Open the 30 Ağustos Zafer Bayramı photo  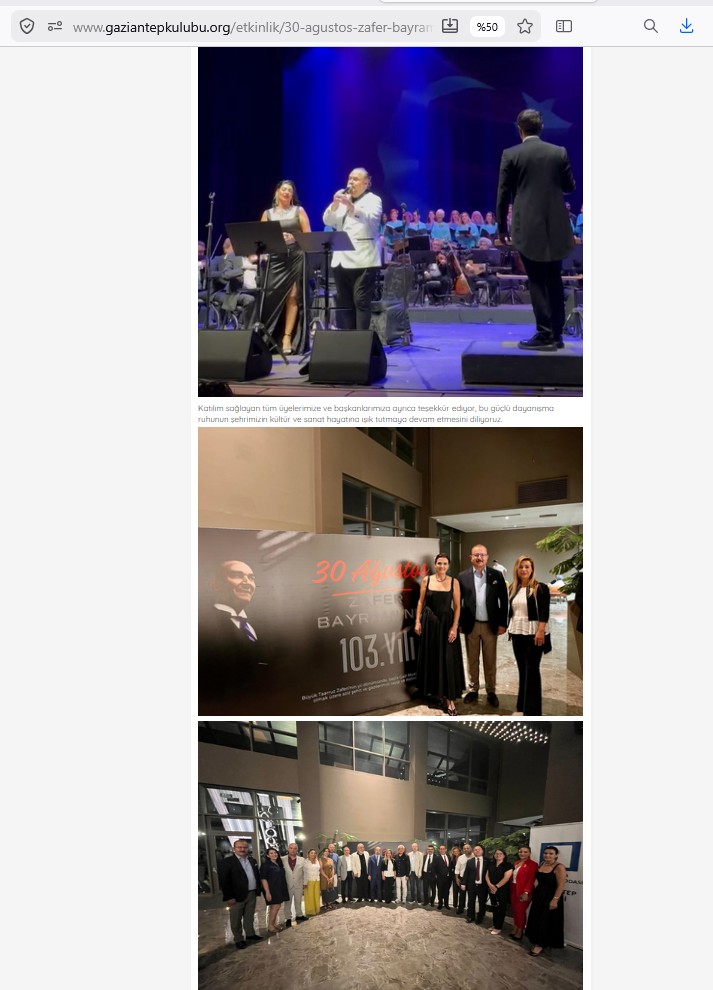point(390,571)
